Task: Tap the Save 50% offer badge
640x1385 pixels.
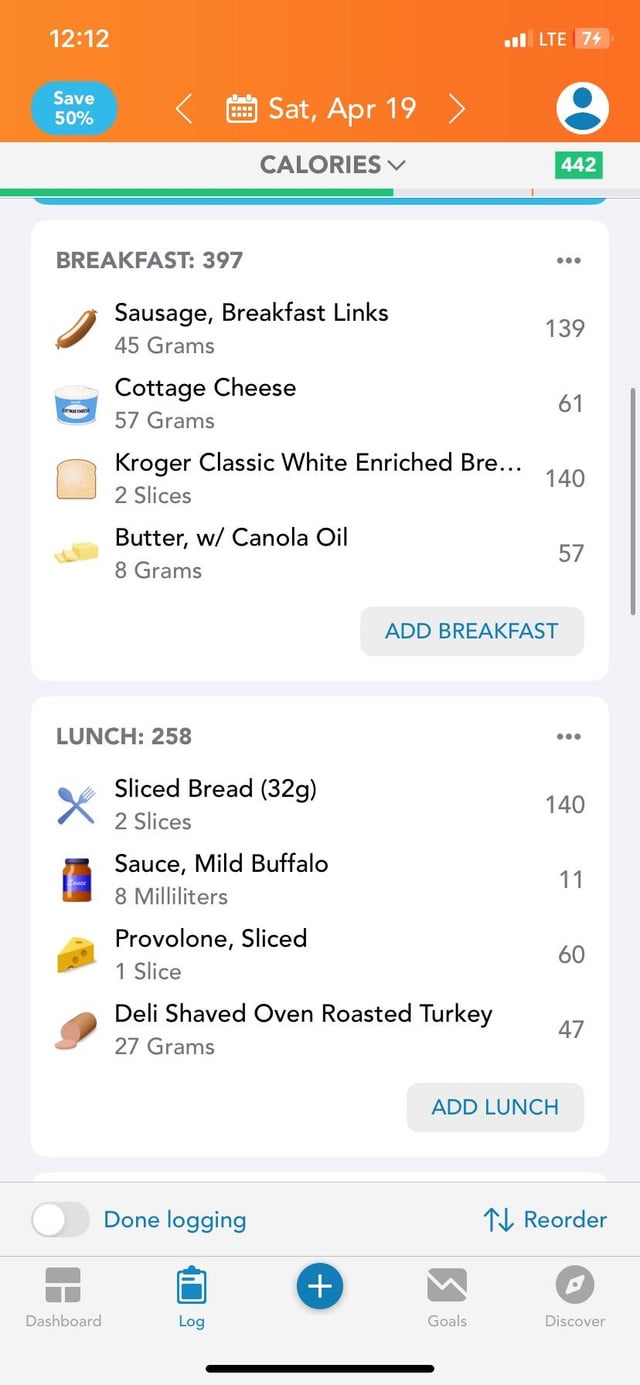Action: coord(74,108)
